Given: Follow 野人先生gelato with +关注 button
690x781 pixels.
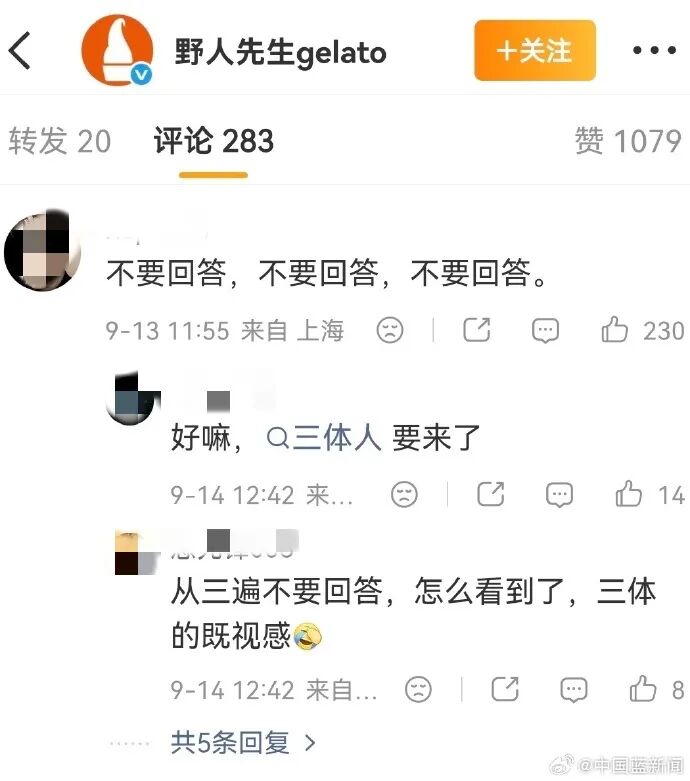Looking at the screenshot, I should pos(535,50).
